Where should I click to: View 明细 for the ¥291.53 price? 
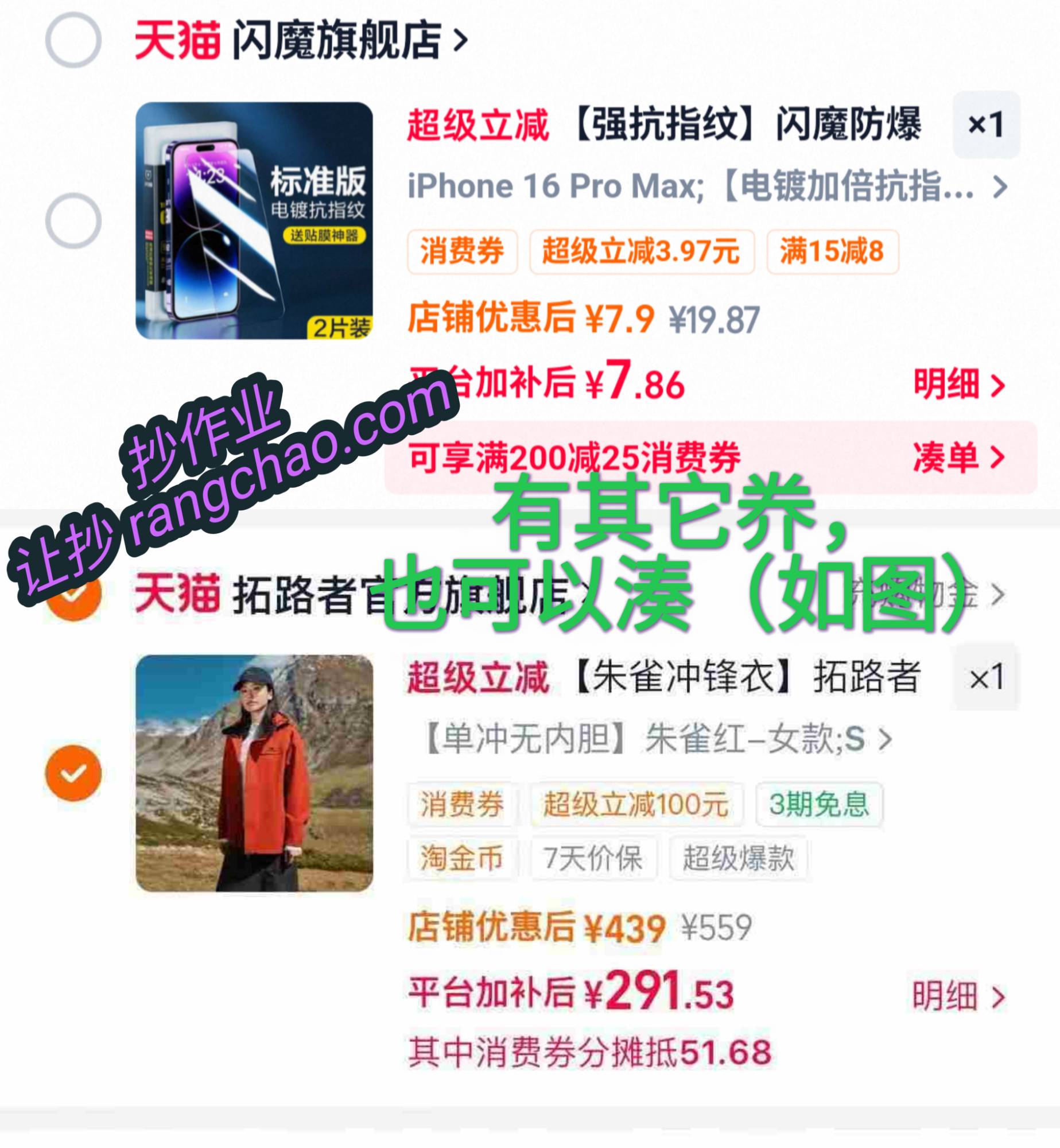coord(958,996)
